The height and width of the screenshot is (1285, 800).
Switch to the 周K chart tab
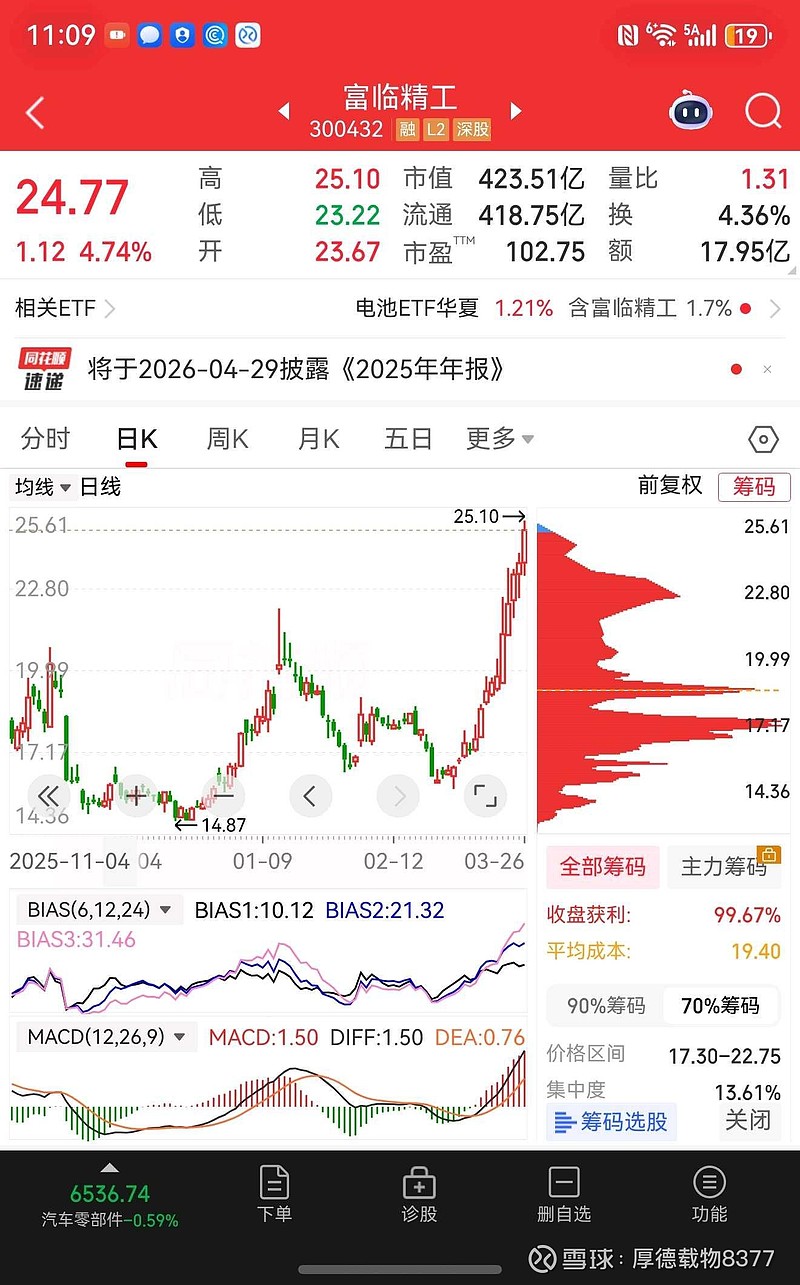pyautogui.click(x=227, y=439)
